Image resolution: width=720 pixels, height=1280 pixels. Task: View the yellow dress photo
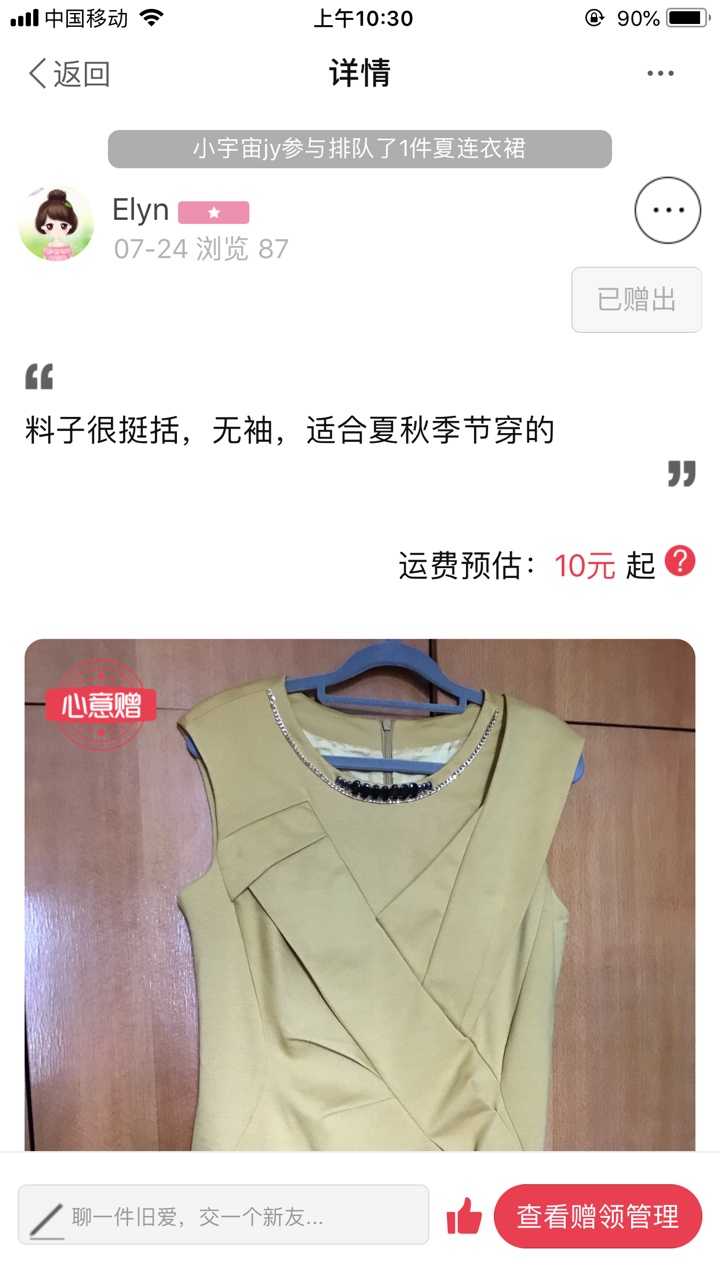tap(360, 895)
